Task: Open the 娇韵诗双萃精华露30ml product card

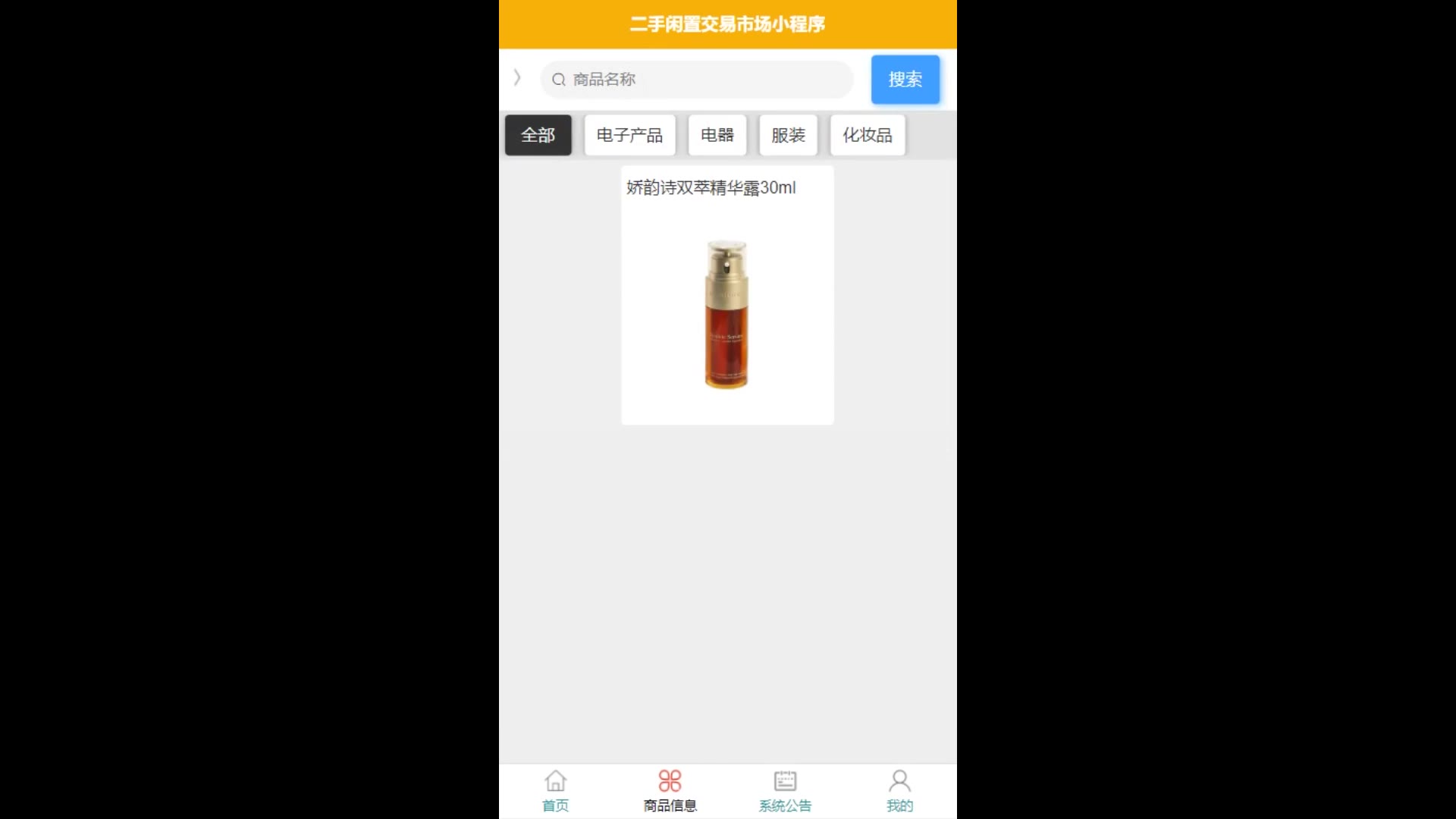Action: coord(727,296)
